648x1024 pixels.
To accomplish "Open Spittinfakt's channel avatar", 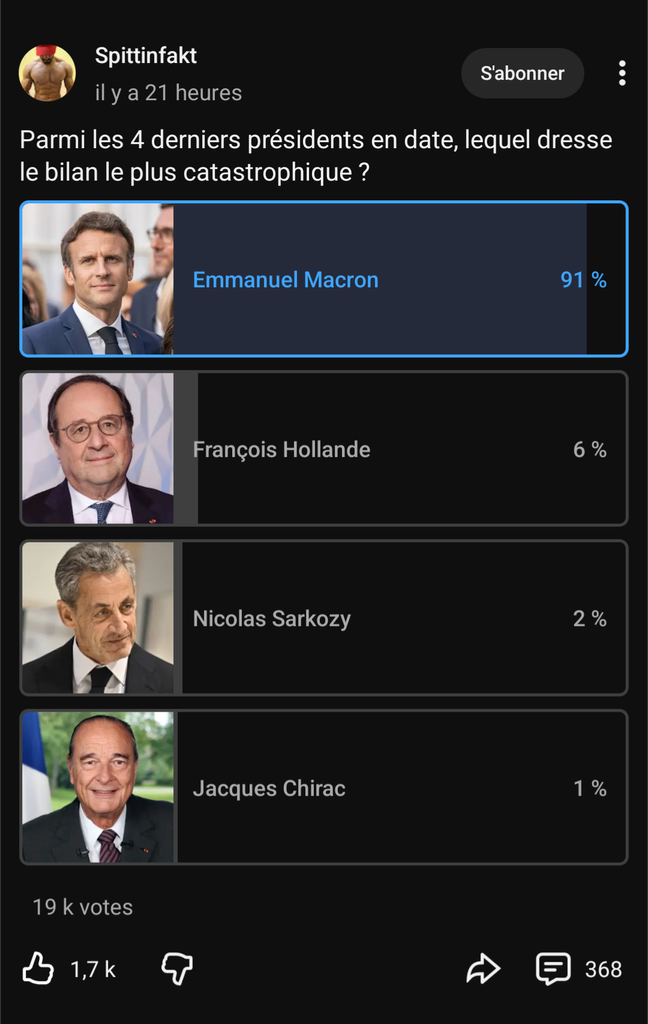I will (47, 73).
